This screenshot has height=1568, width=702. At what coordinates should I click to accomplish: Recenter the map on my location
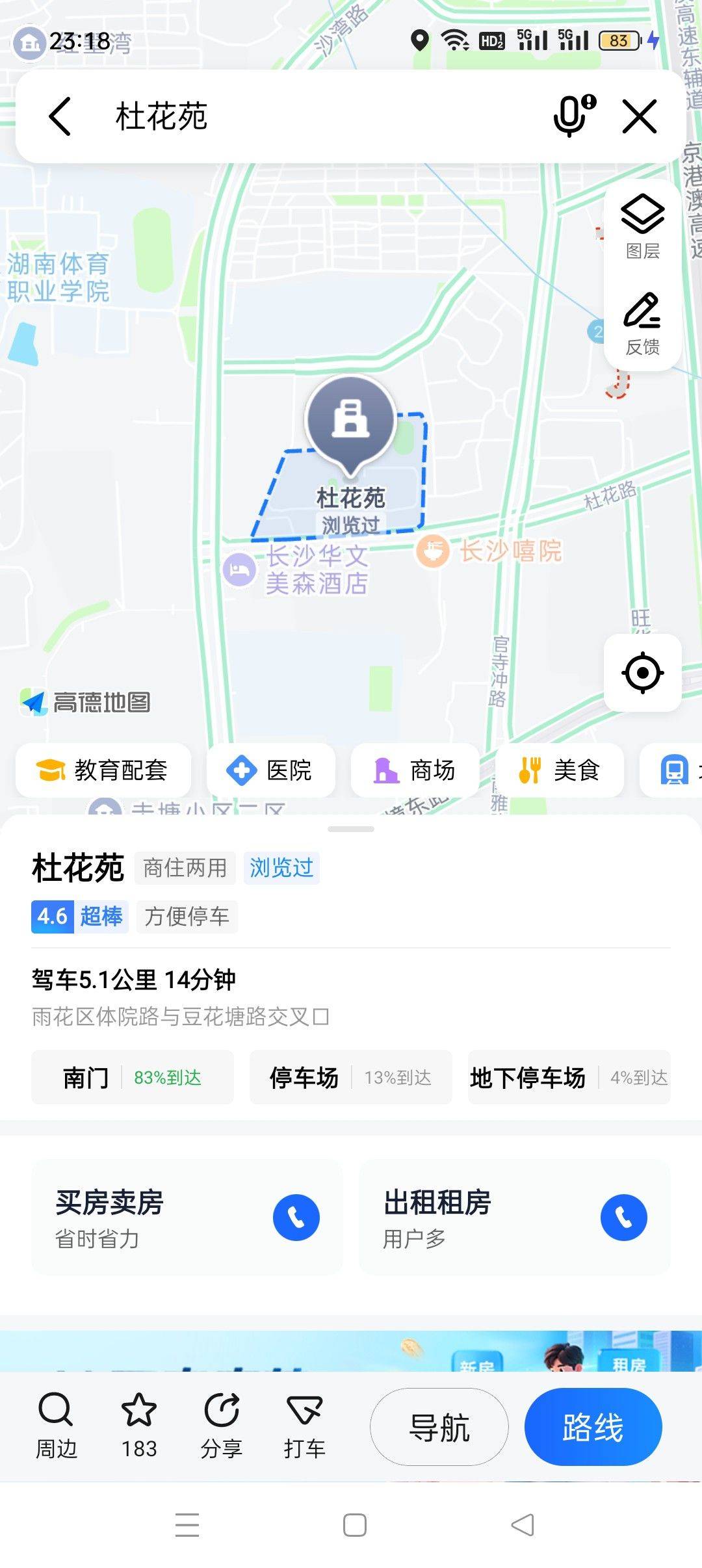tap(642, 672)
